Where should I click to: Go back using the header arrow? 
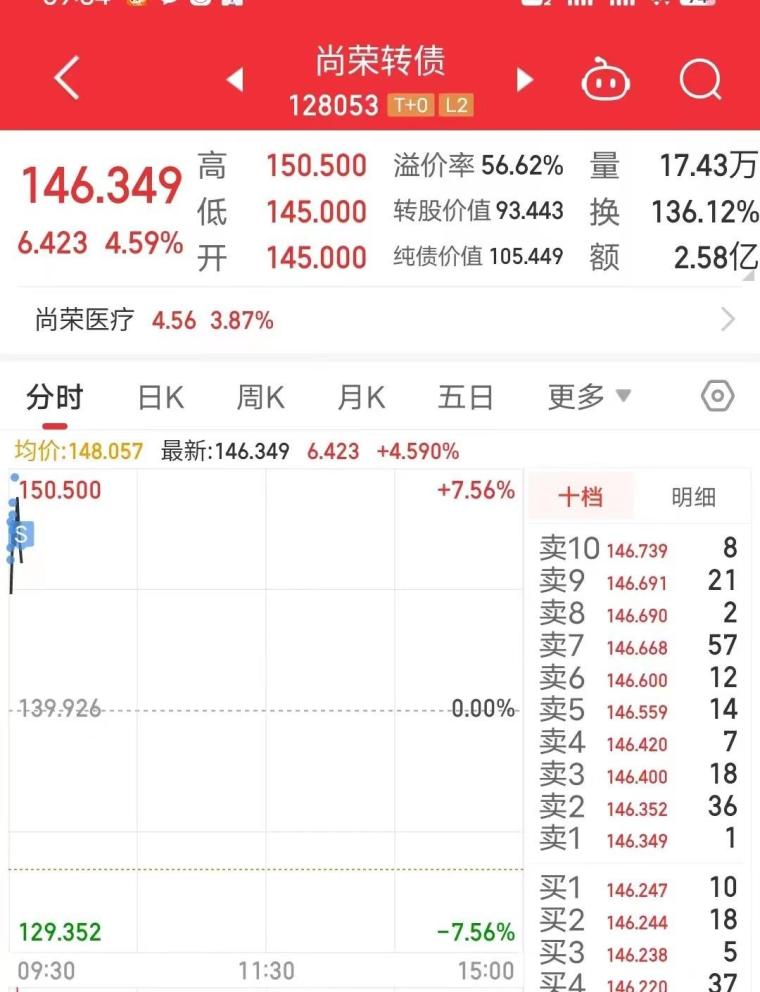(67, 78)
